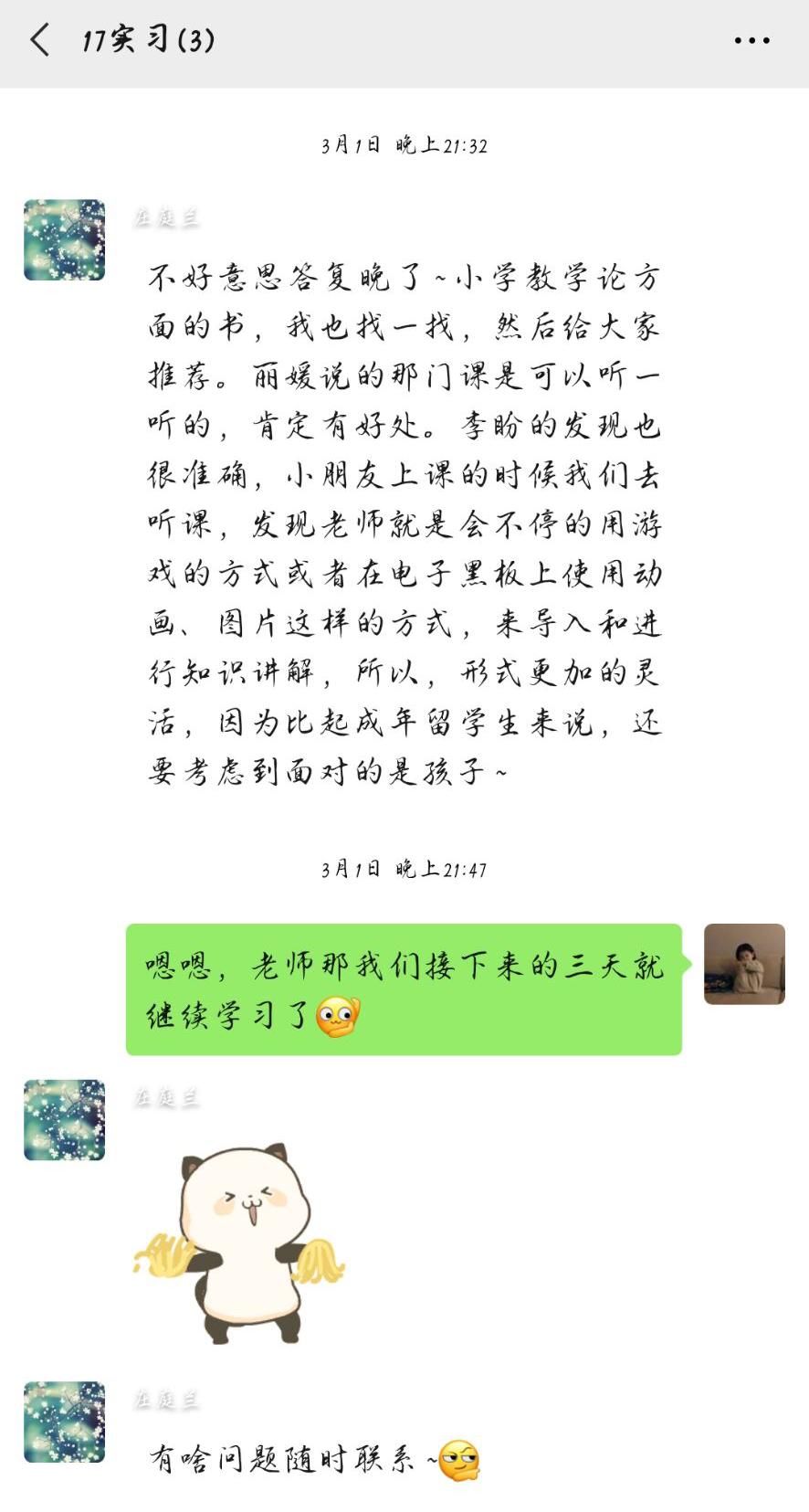Viewport: 809px width, 1512px height.
Task: Tap my avatar next to the green message
Action: pyautogui.click(x=744, y=964)
